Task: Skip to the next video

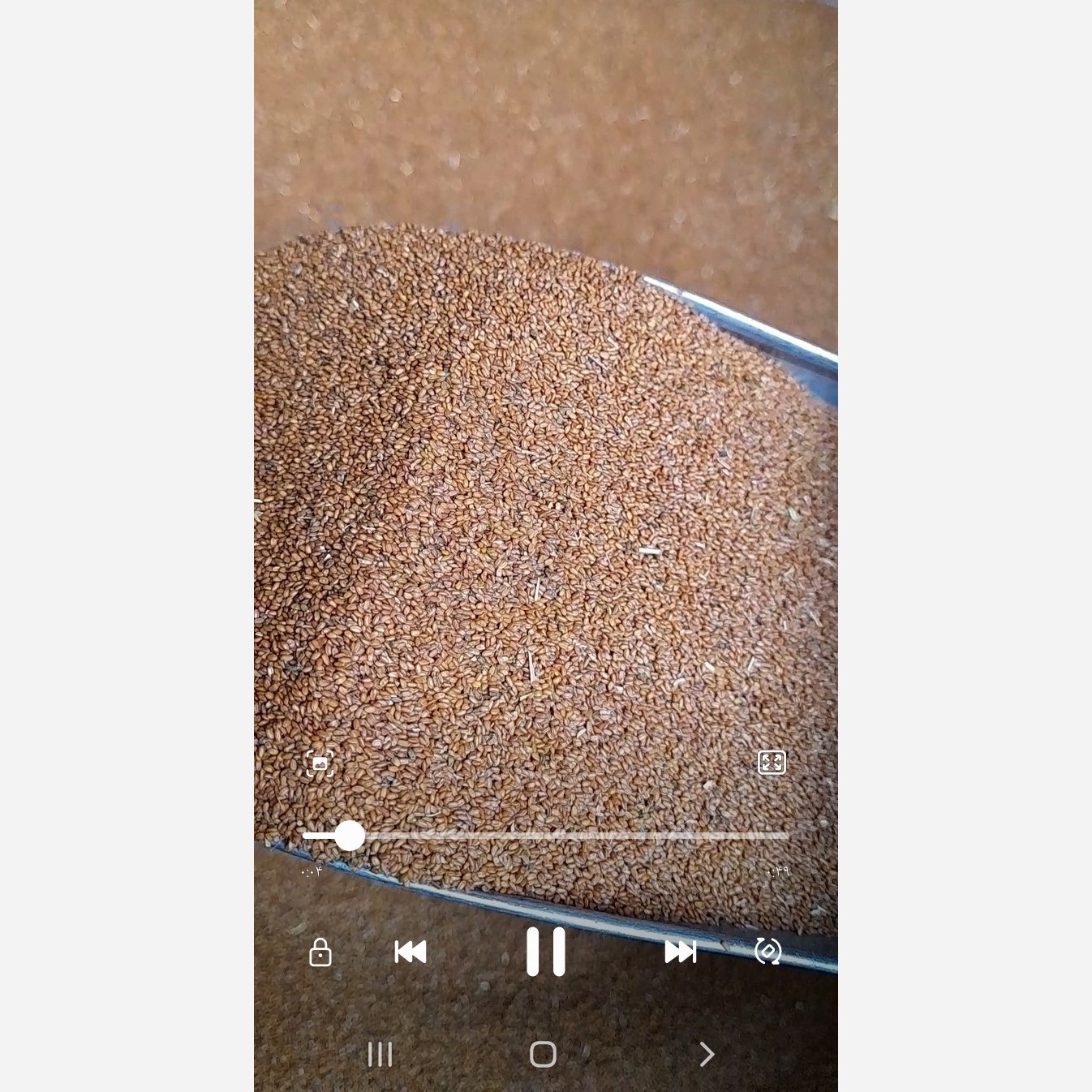Action: click(680, 952)
